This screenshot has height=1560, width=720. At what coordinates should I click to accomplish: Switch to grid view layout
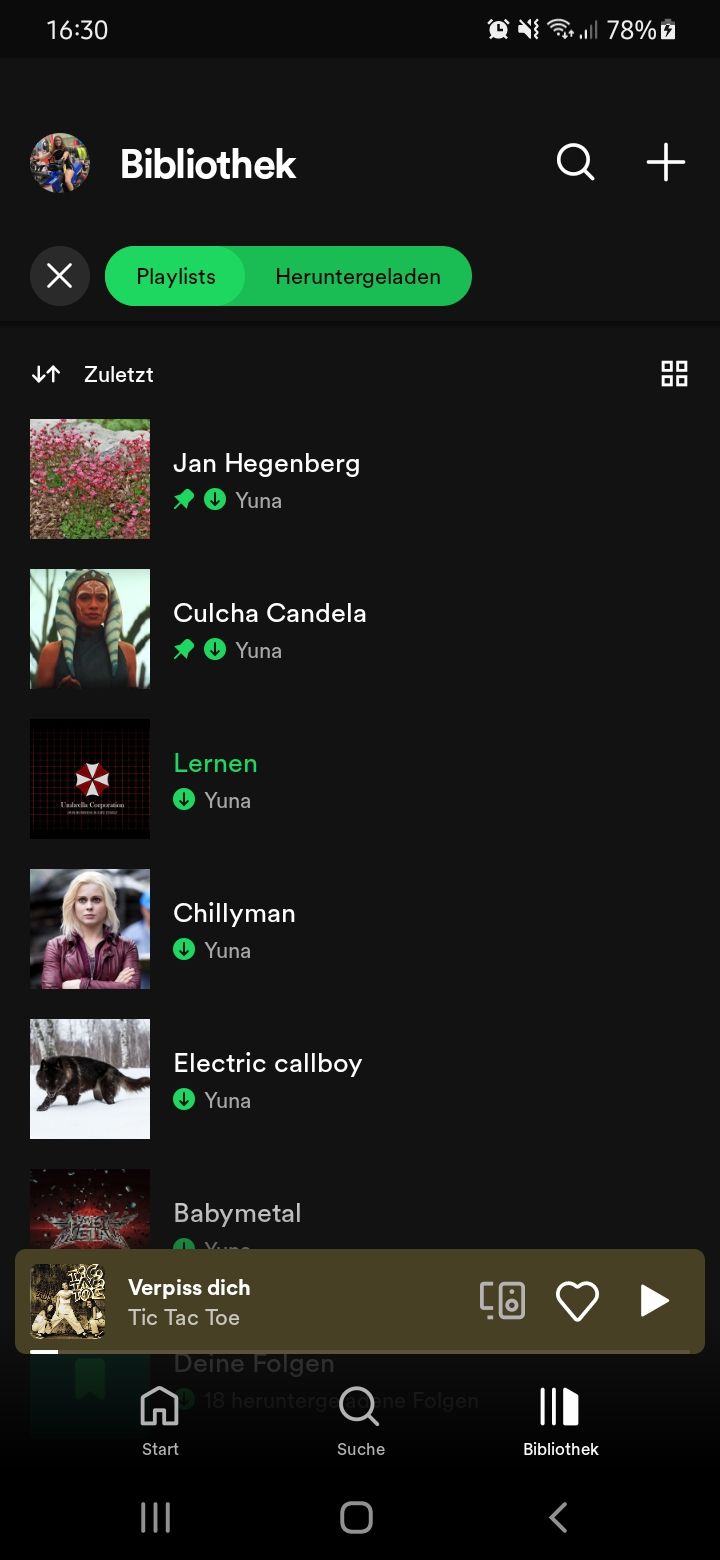[674, 374]
